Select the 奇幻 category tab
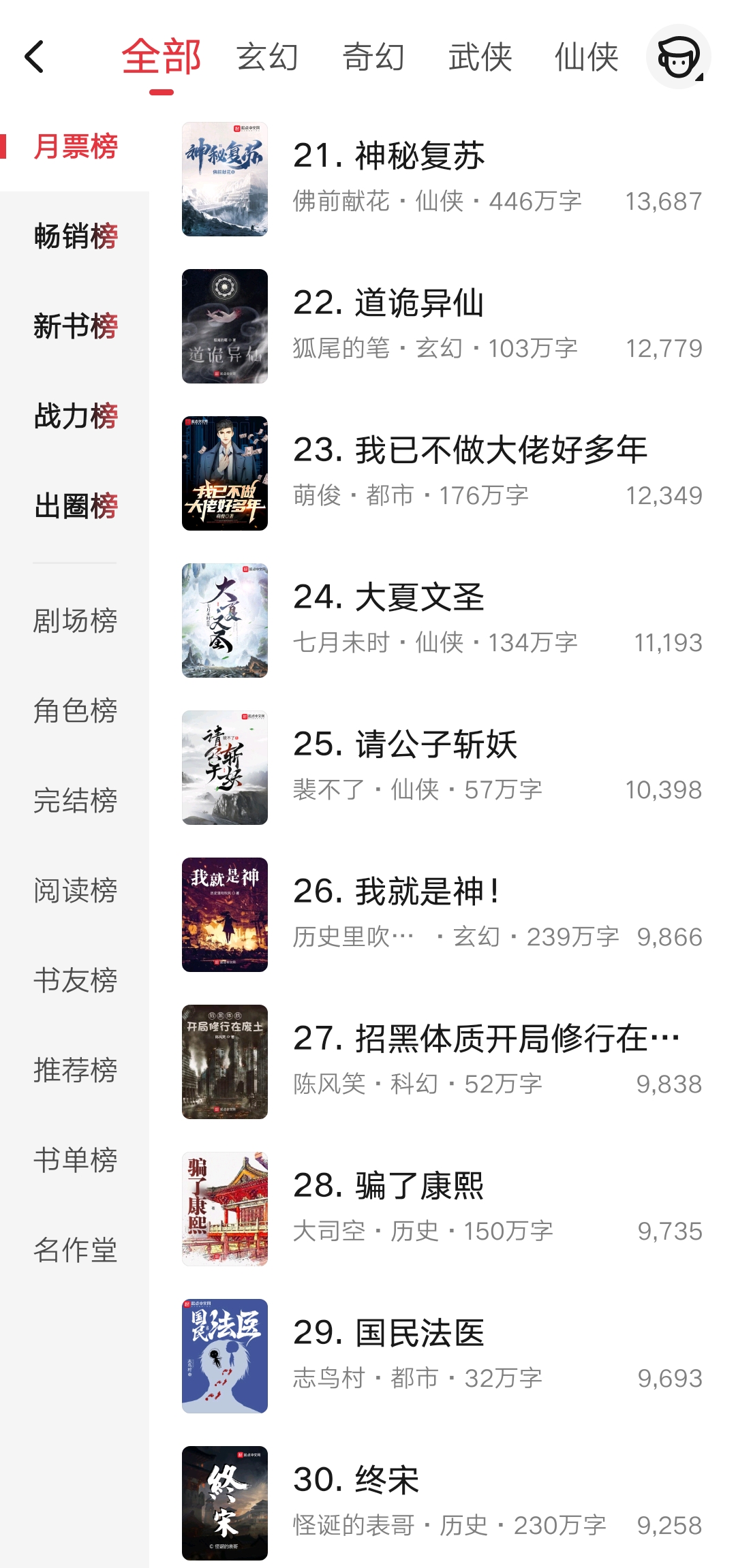 click(x=373, y=57)
